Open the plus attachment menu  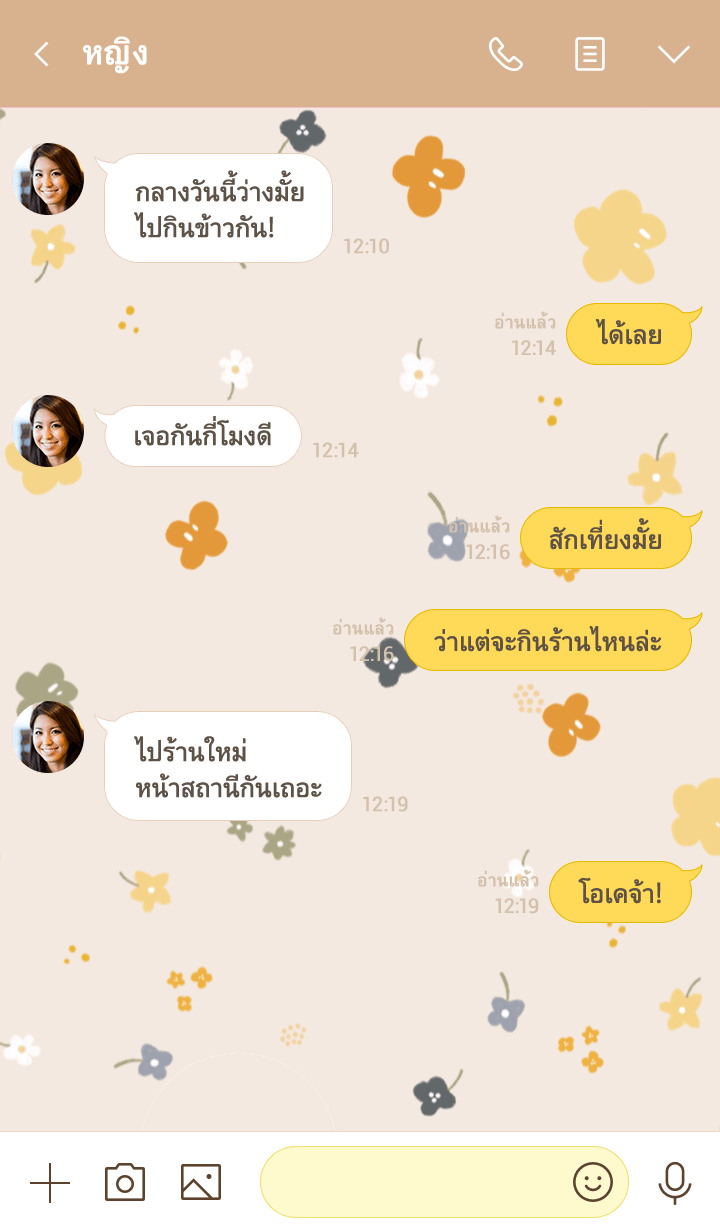[x=50, y=1183]
